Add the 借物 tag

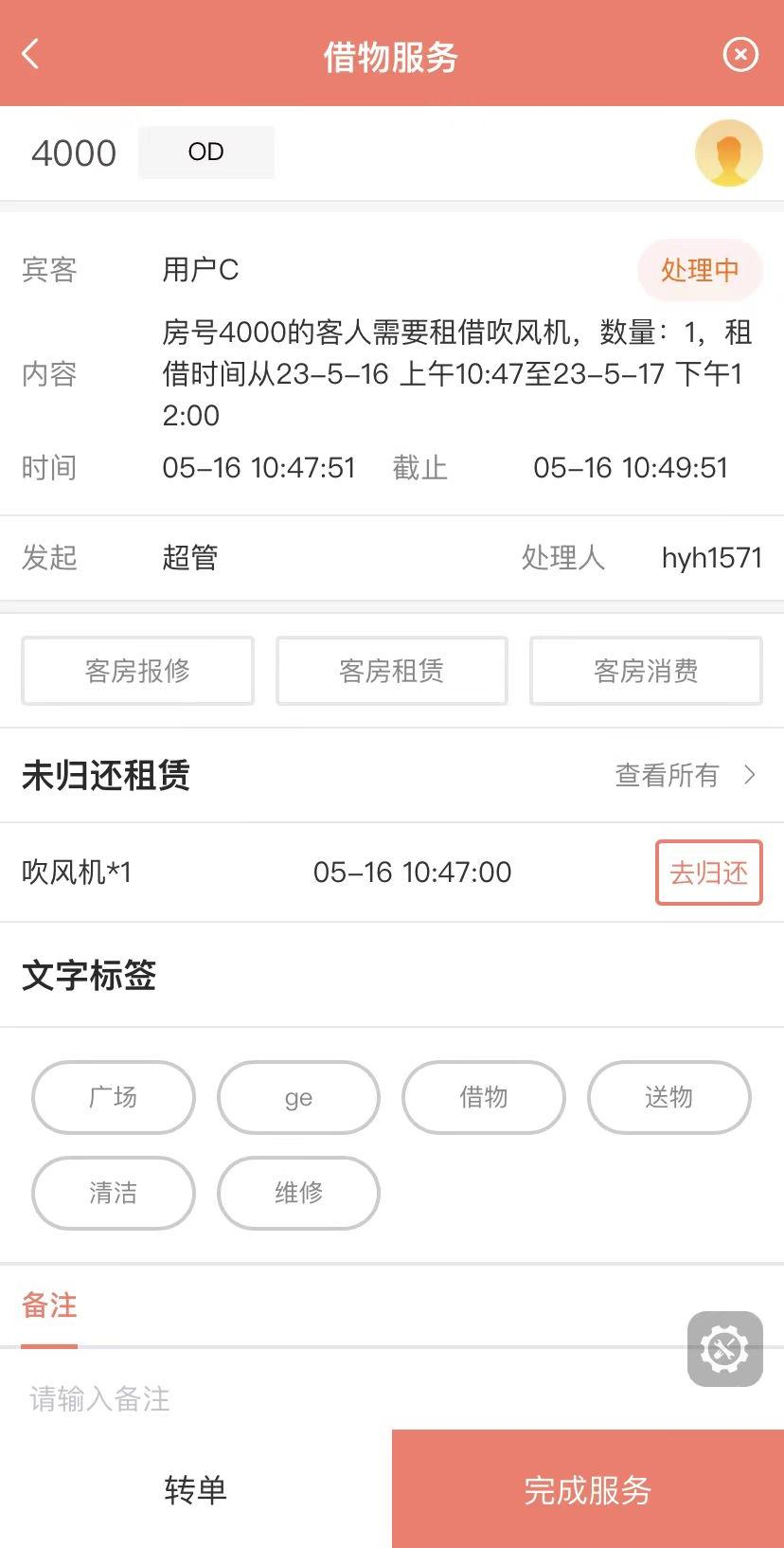[484, 1097]
